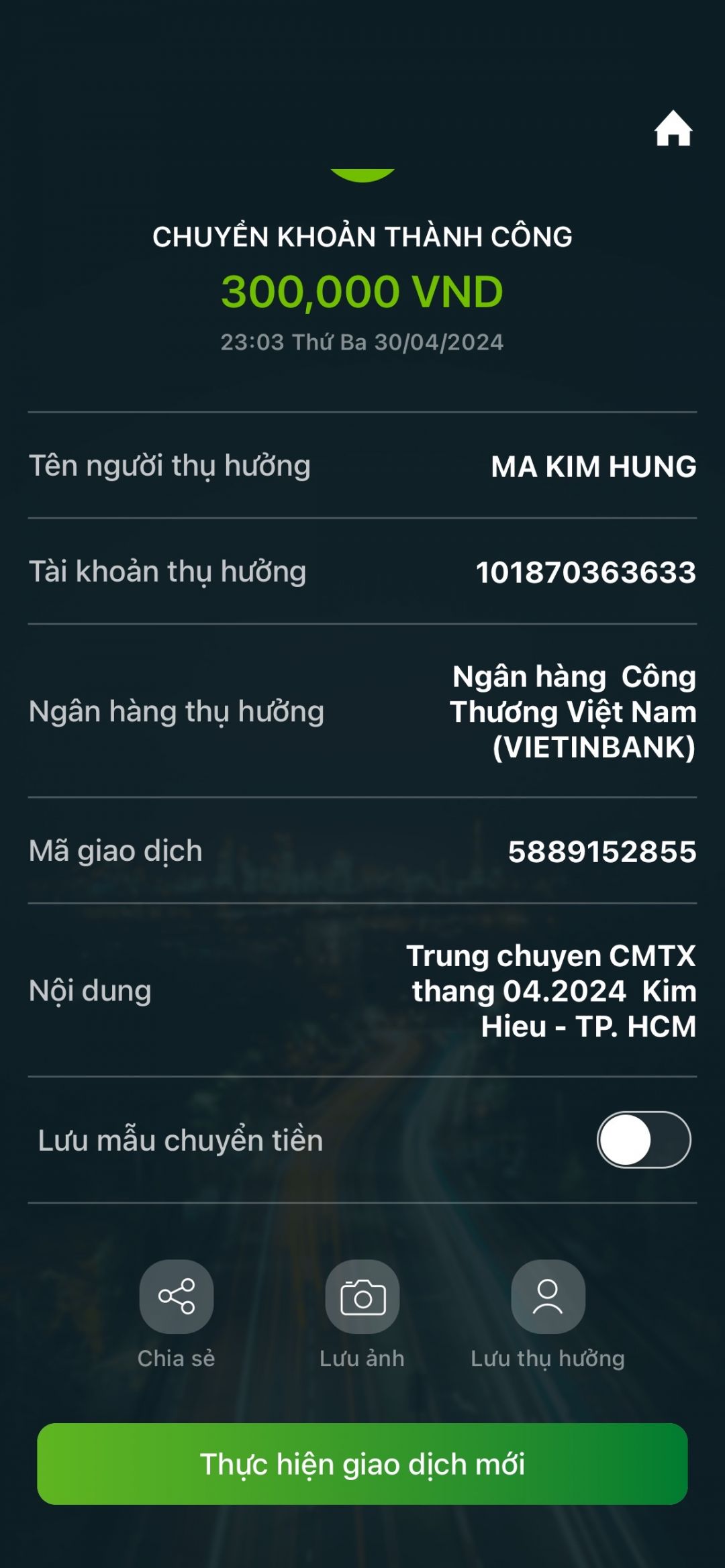Save beneficiary with Lưu thụ hưởng

point(548,1296)
